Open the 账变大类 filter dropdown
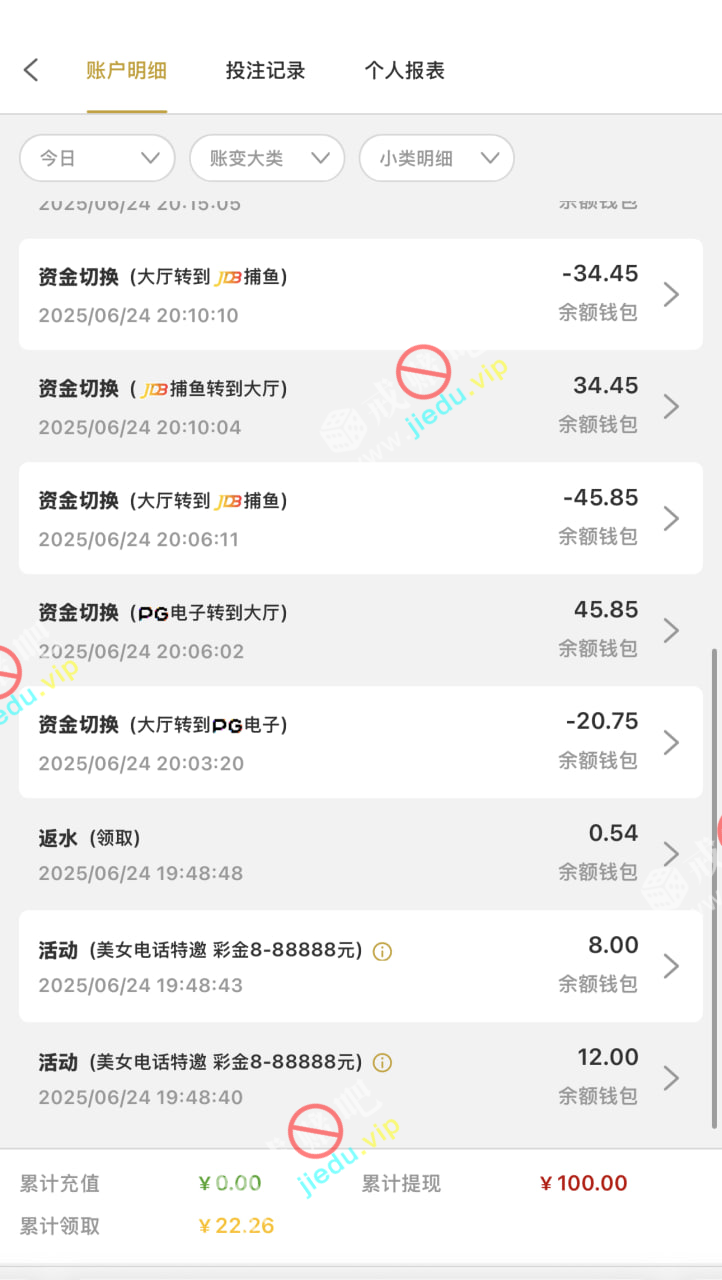Viewport: 722px width, 1280px height. 267,158
